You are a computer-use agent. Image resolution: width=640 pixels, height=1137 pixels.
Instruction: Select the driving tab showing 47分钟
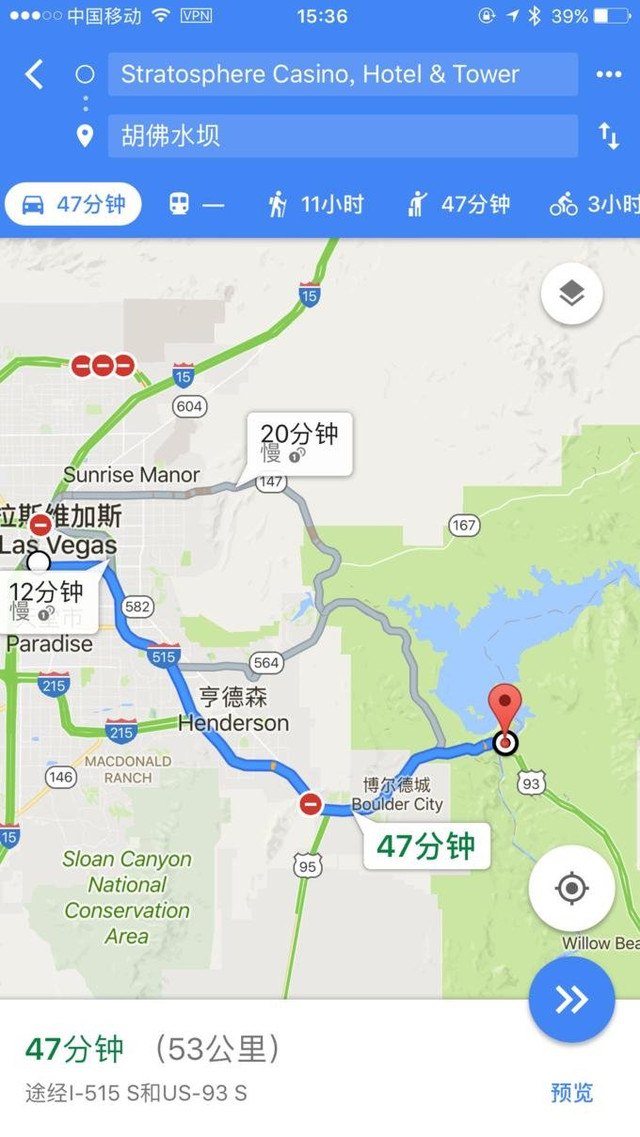(x=73, y=205)
